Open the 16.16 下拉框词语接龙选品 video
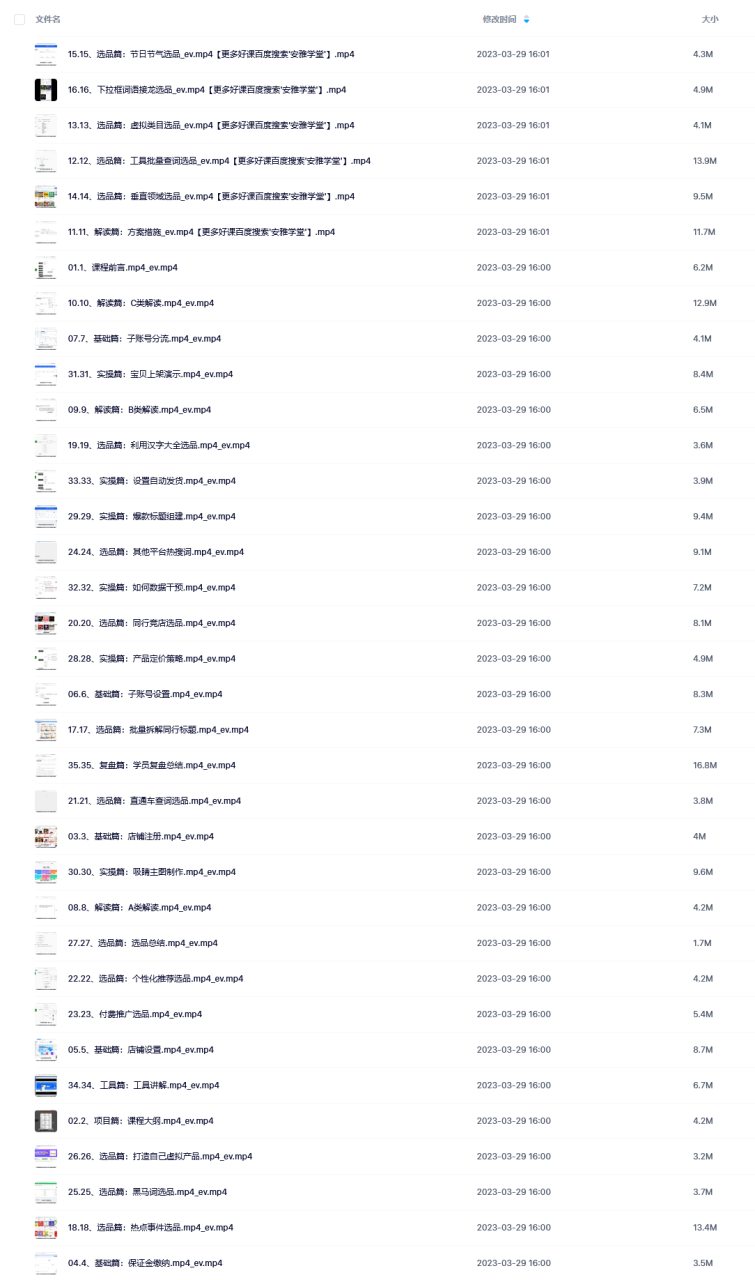Screen dimensions: 755x1280 pos(207,90)
